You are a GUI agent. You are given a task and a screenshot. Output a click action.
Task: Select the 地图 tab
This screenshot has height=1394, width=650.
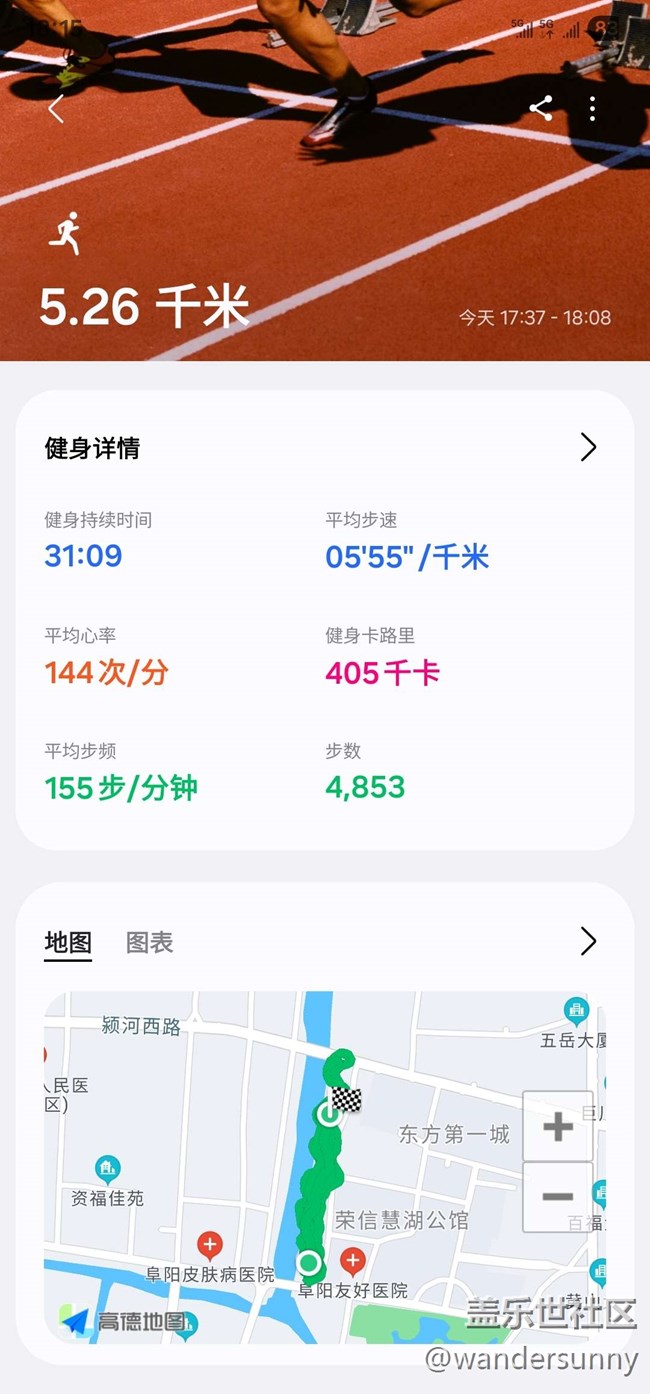point(68,942)
